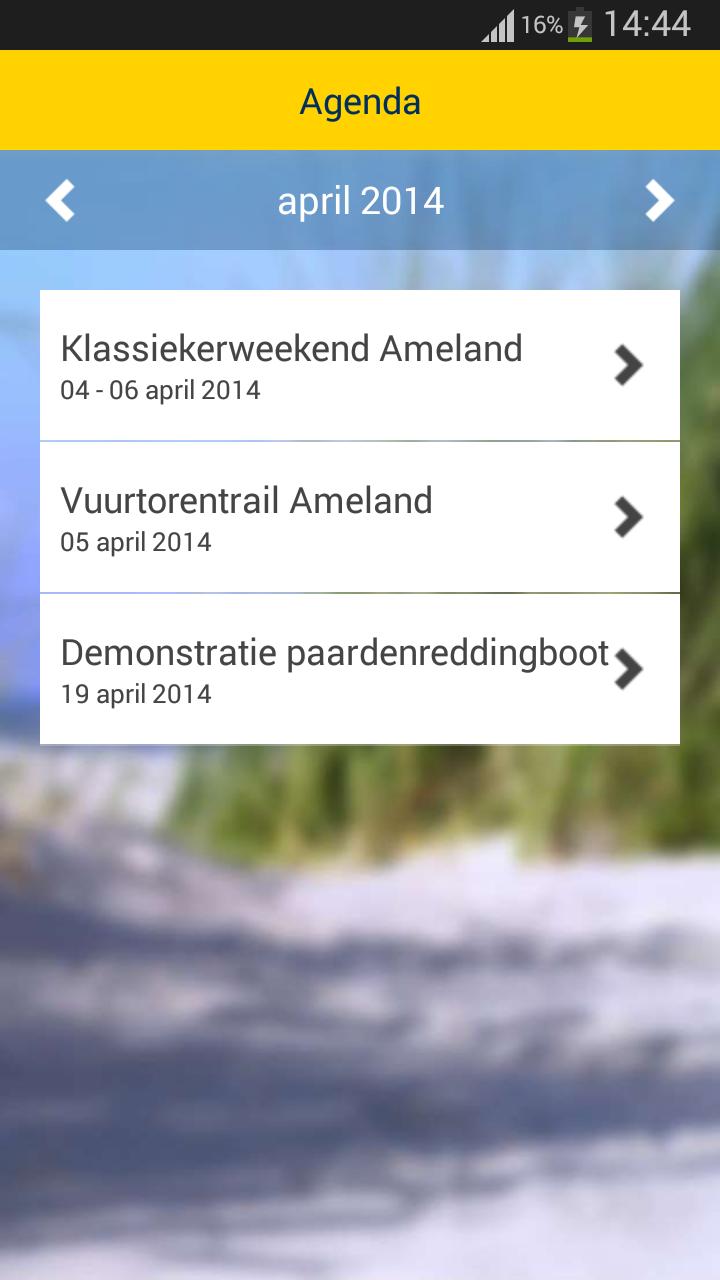
Task: Select the Agenda title bar
Action: tap(360, 100)
